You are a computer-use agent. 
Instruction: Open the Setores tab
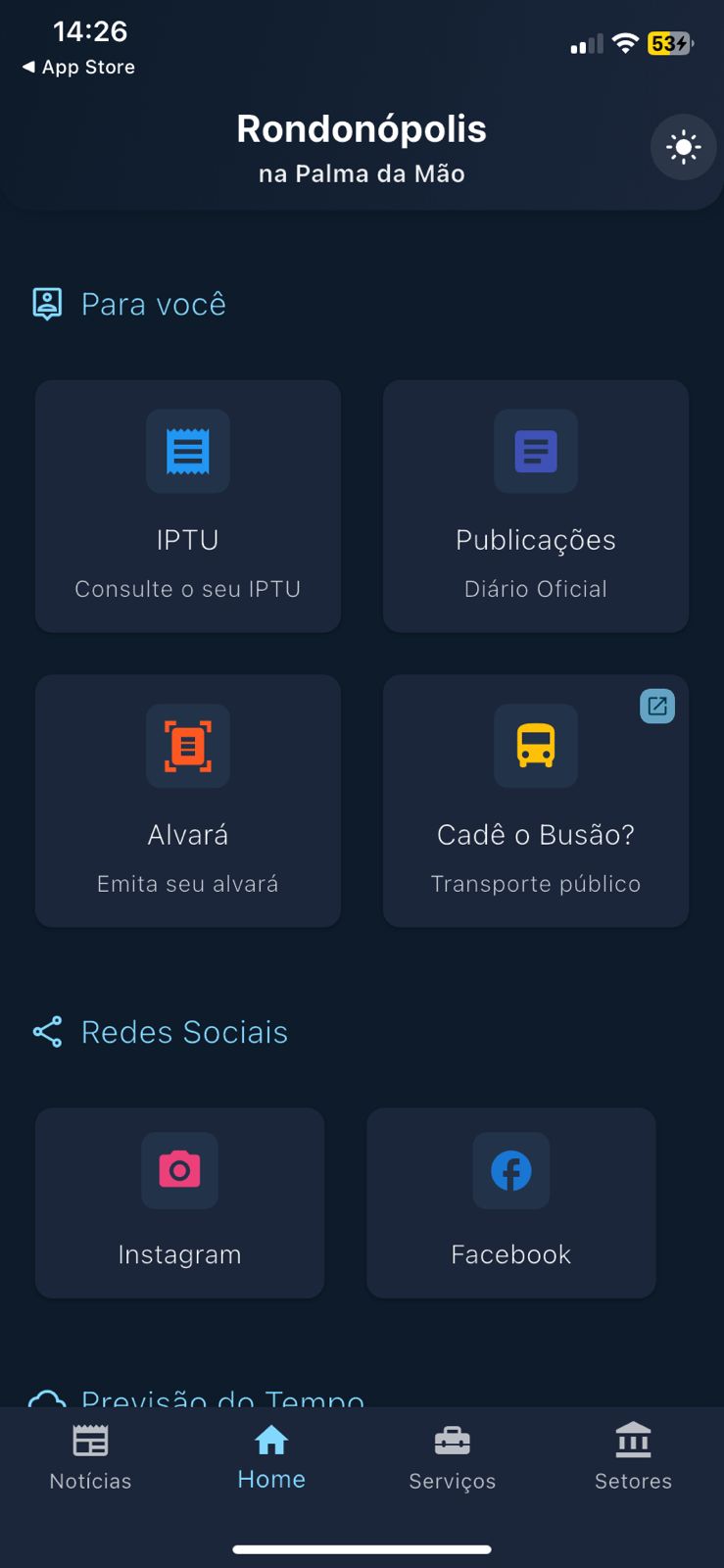633,1457
